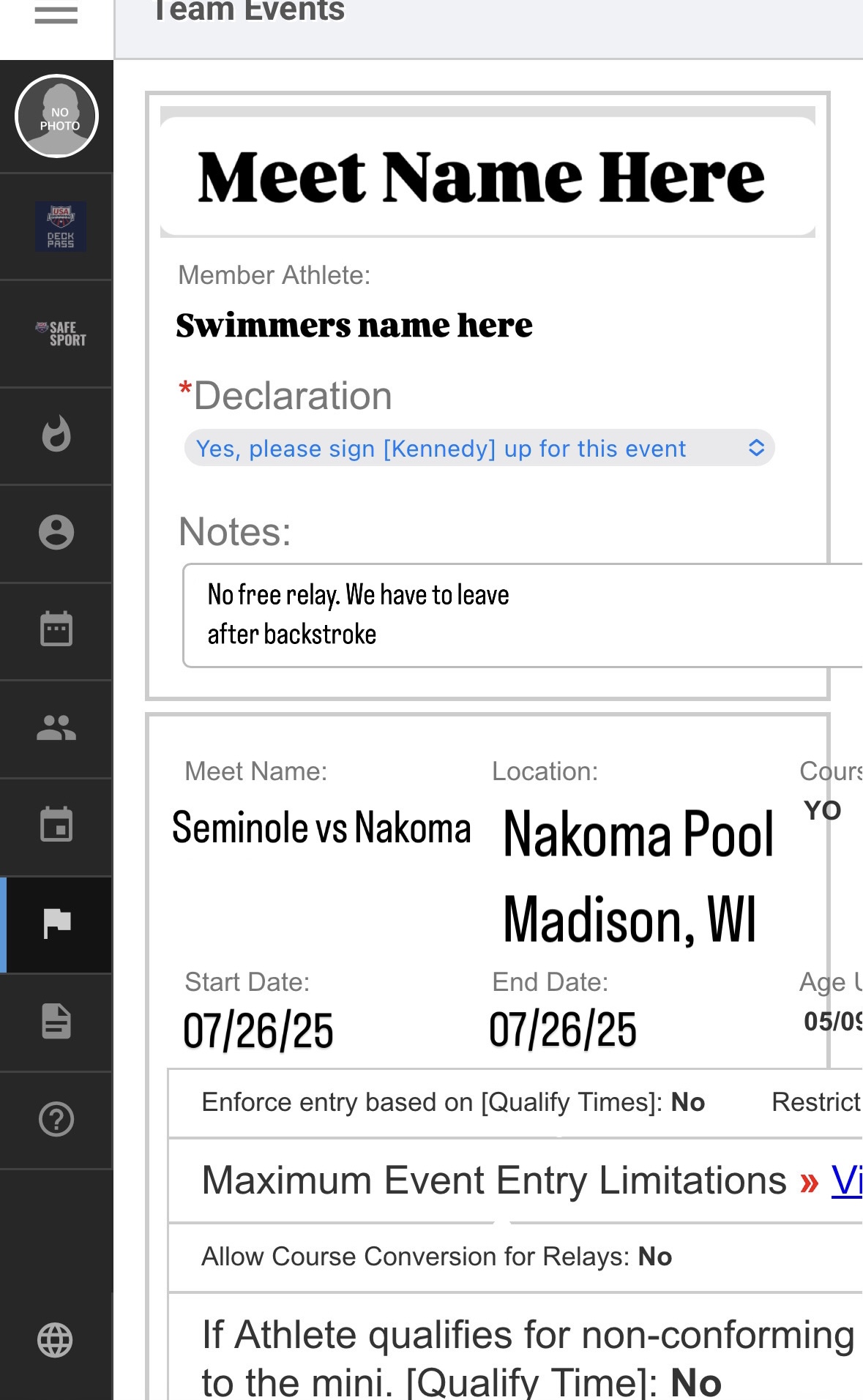
Task: Select the flag icon for Team Events
Action: point(56,923)
